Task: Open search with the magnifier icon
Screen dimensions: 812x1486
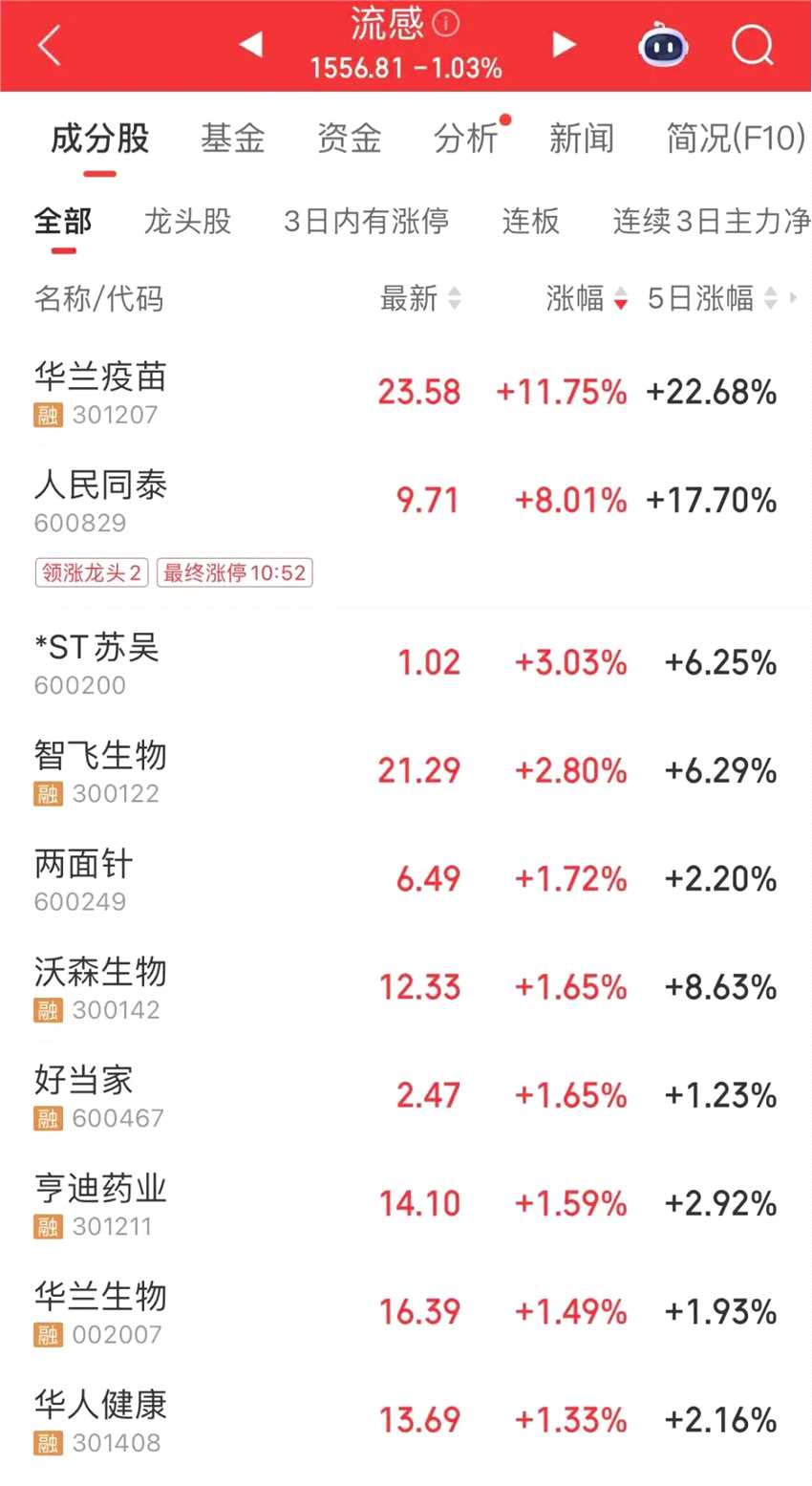Action: pyautogui.click(x=752, y=45)
